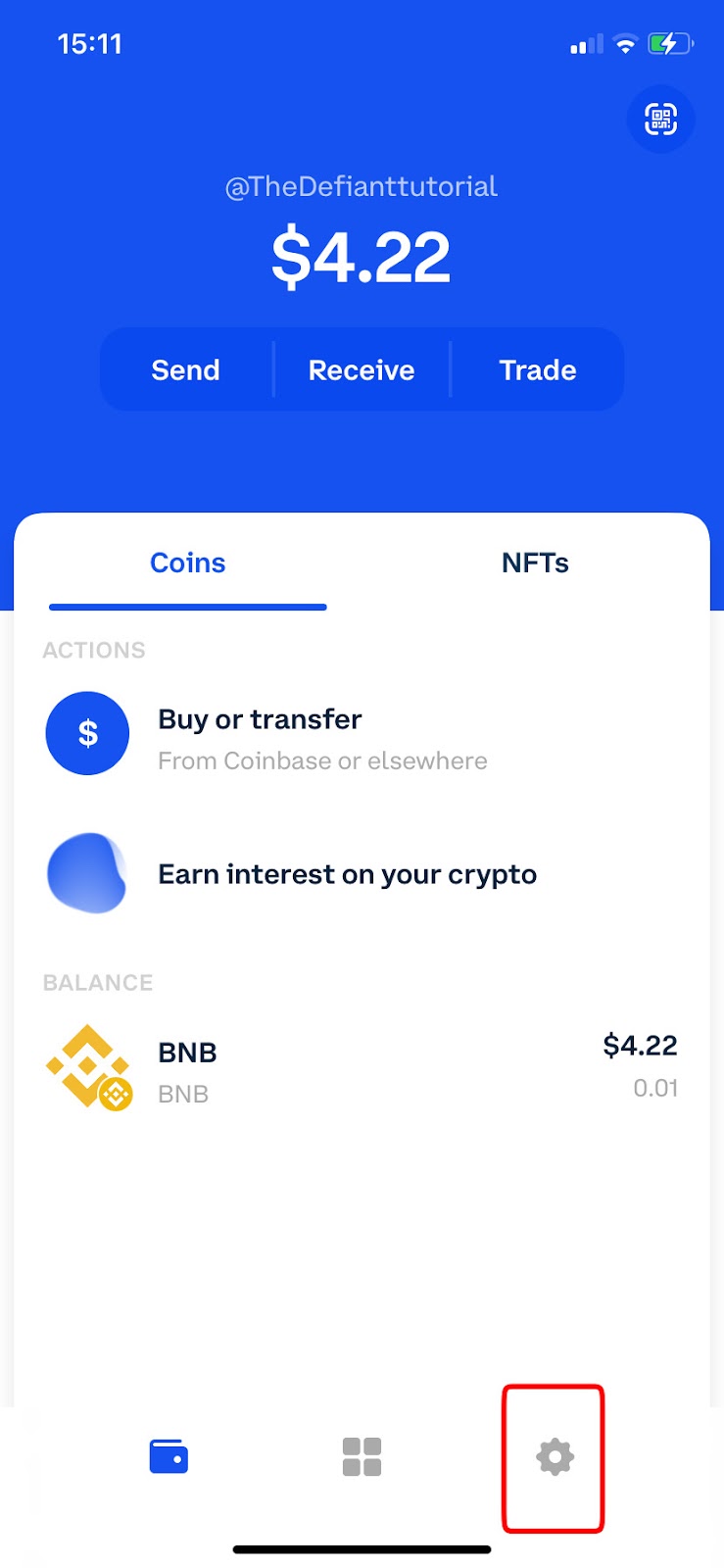Image resolution: width=724 pixels, height=1568 pixels.
Task: Open the BNB balance row
Action: coord(361,1068)
